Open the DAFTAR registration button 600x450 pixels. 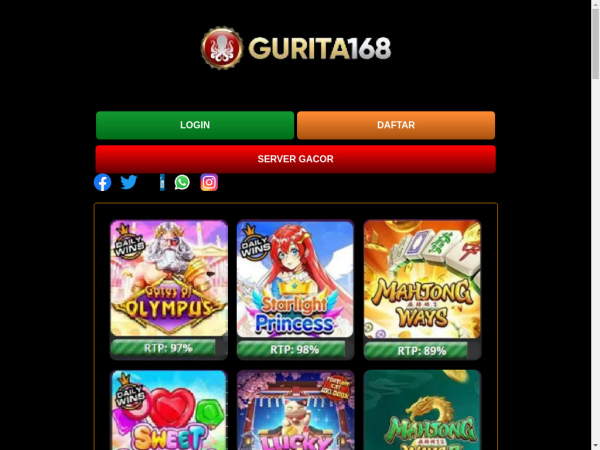tap(396, 125)
